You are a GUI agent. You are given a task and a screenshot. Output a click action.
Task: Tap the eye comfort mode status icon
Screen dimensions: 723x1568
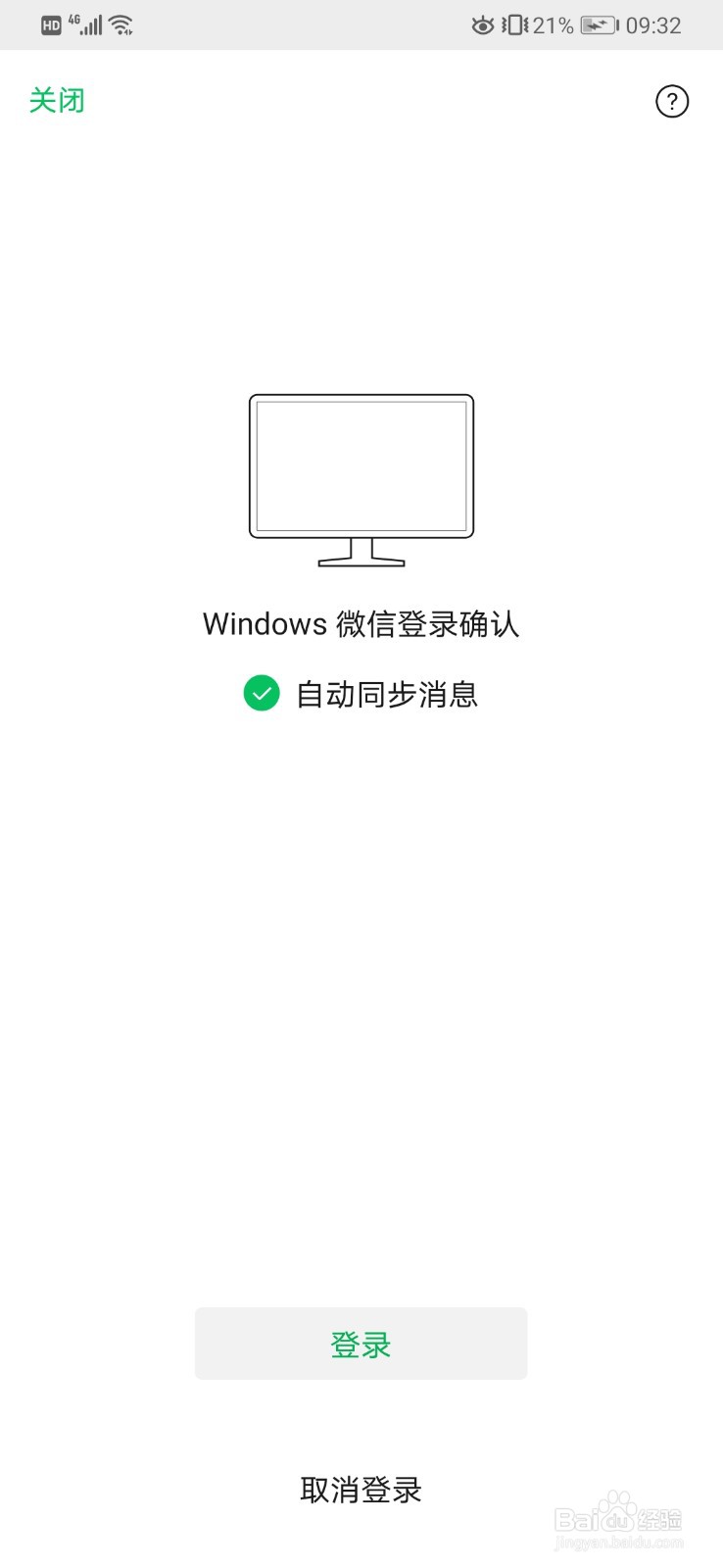click(483, 24)
